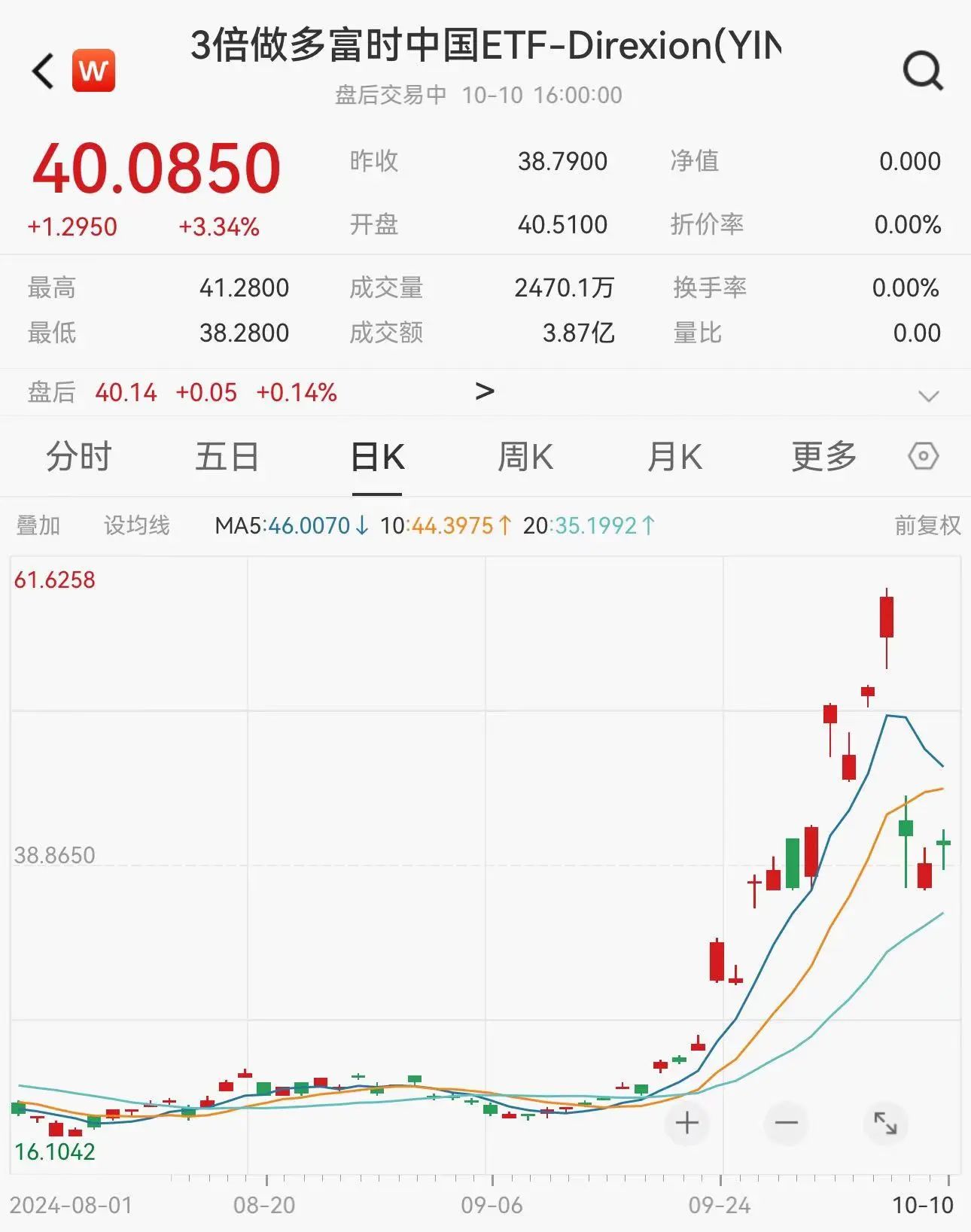Viewport: 971px width, 1232px height.
Task: Open chart settings hexagon icon
Action: [924, 456]
